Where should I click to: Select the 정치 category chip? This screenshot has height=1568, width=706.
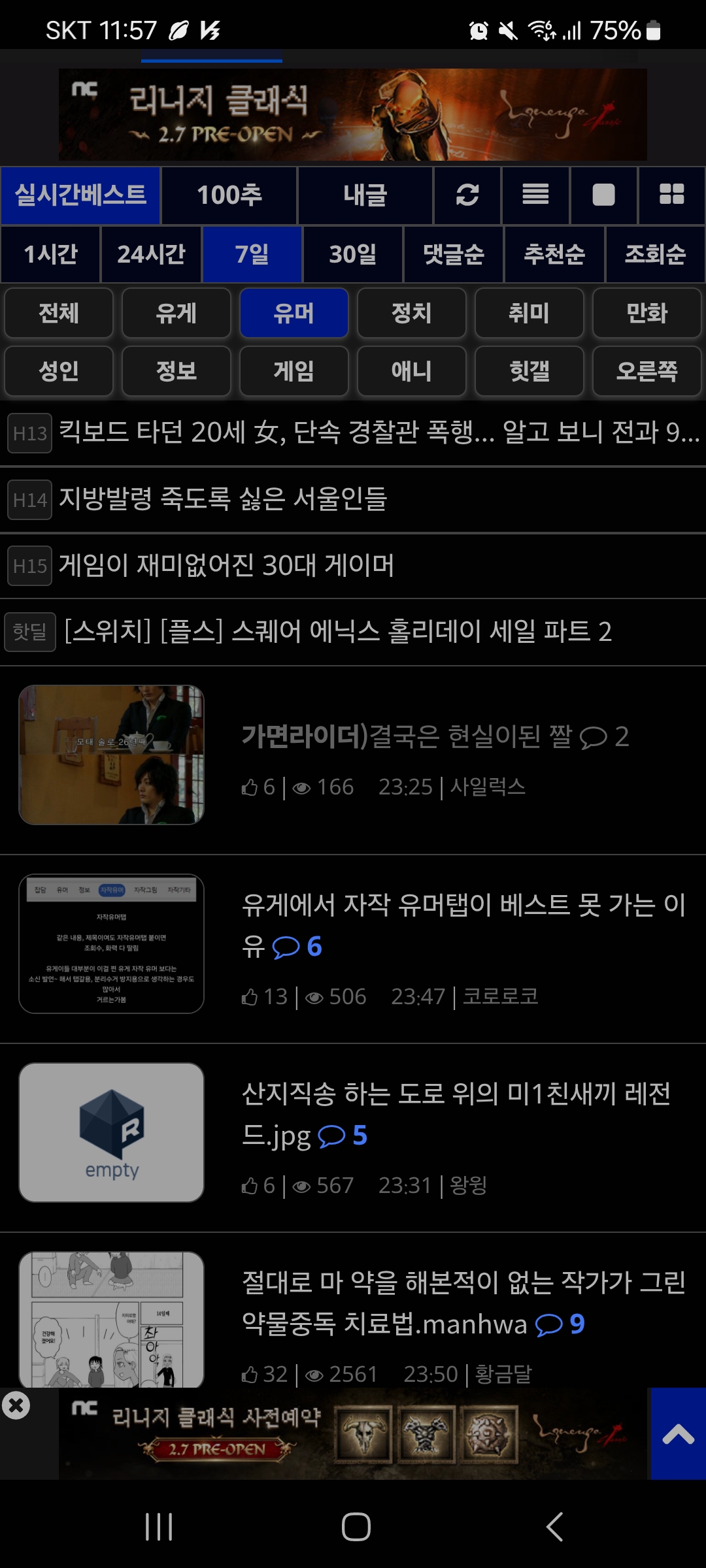point(411,313)
